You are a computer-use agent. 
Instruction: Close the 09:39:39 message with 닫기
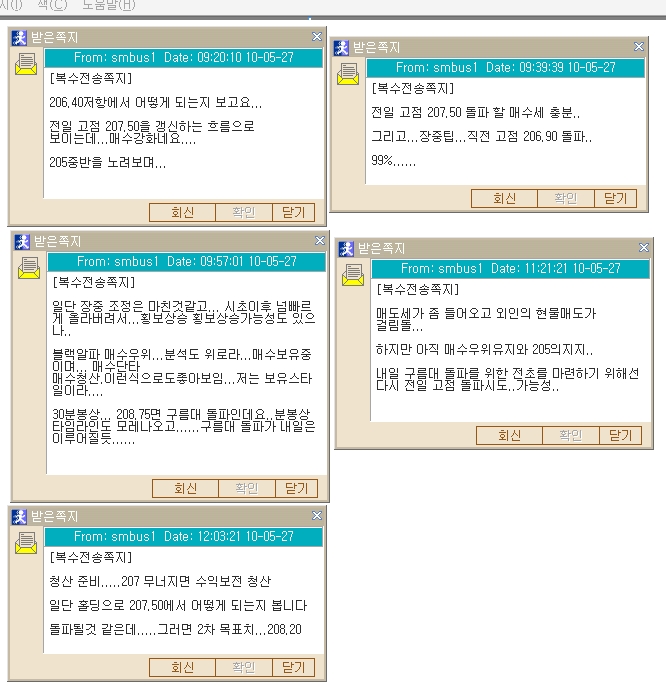[615, 198]
